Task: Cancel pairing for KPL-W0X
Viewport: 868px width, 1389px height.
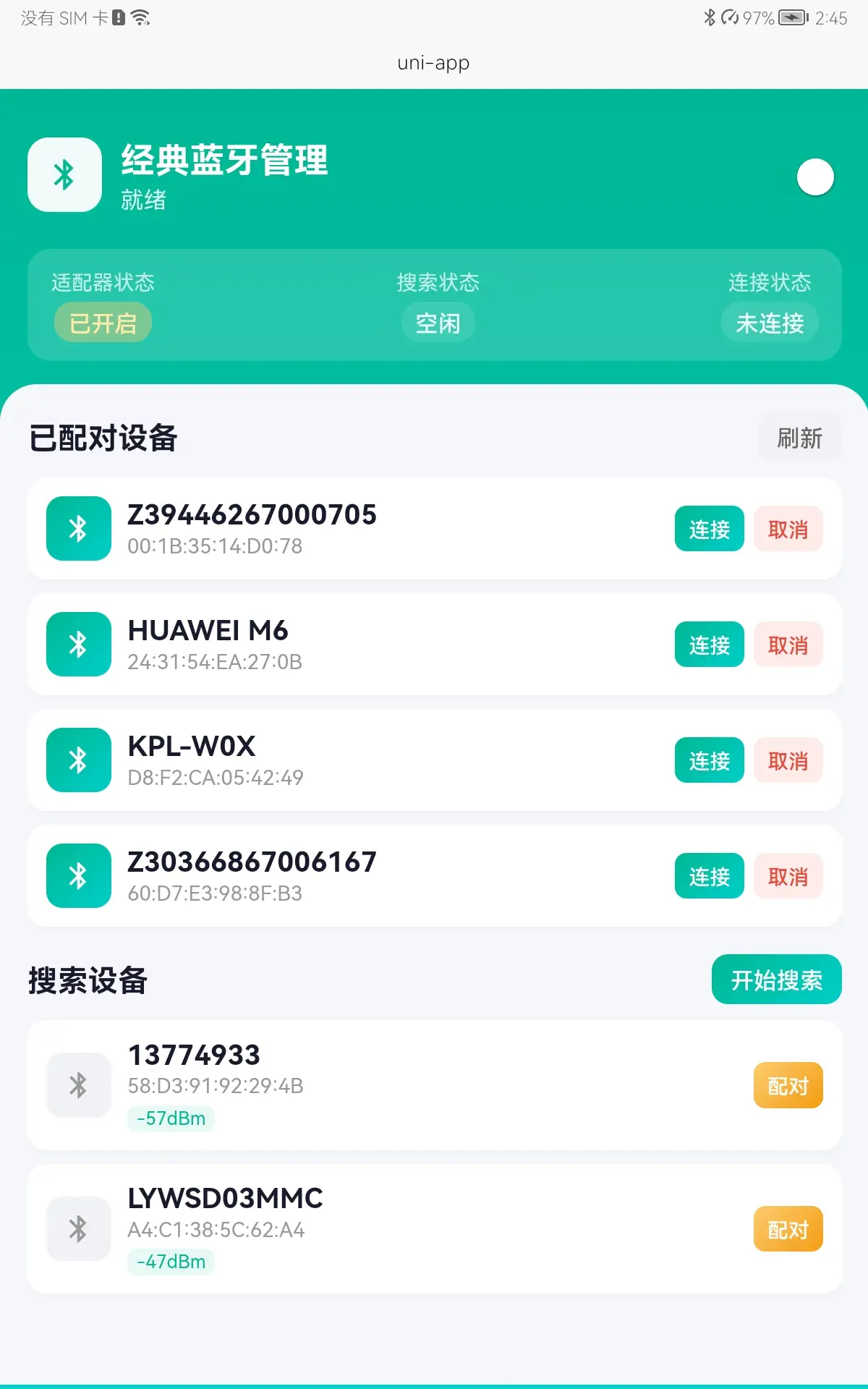Action: pos(788,760)
